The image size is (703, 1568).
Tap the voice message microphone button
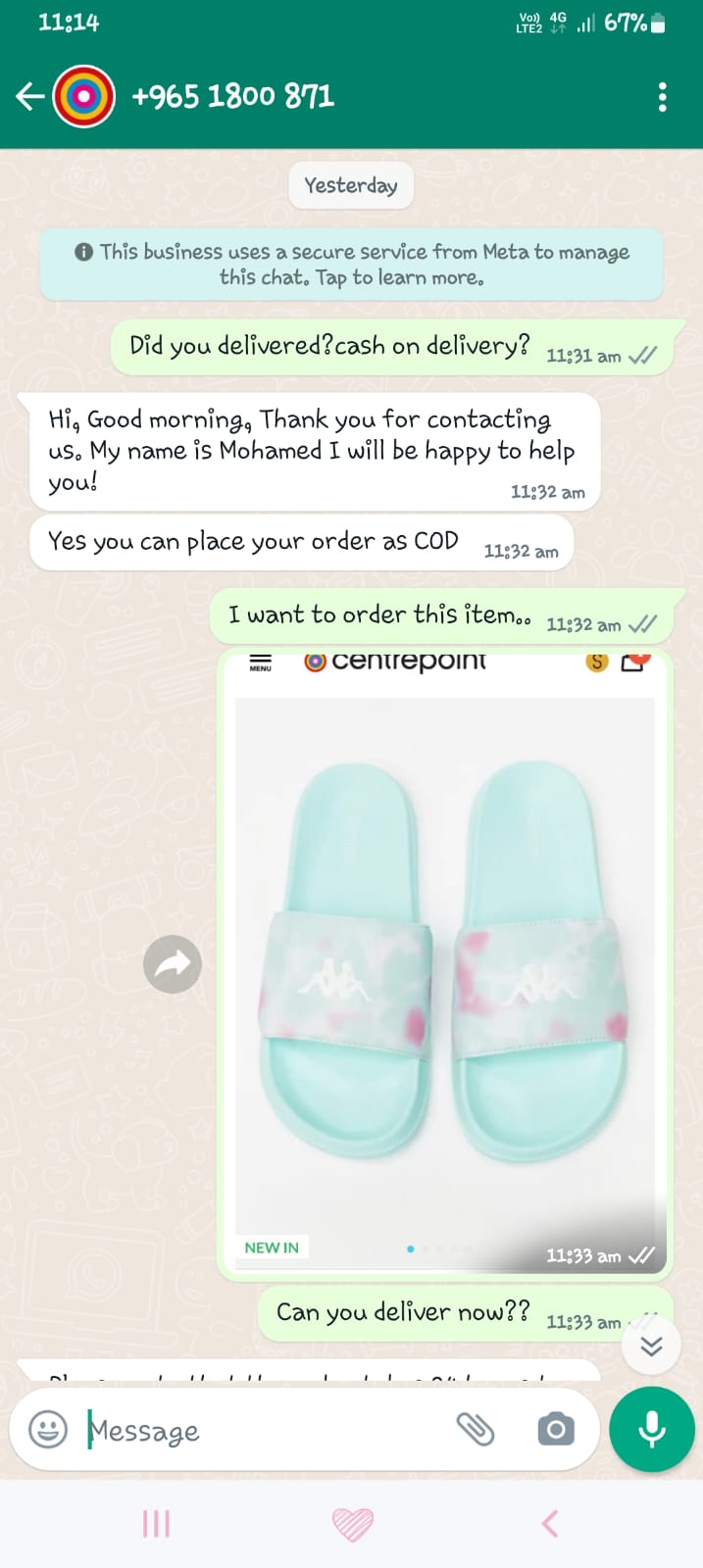tap(652, 1430)
